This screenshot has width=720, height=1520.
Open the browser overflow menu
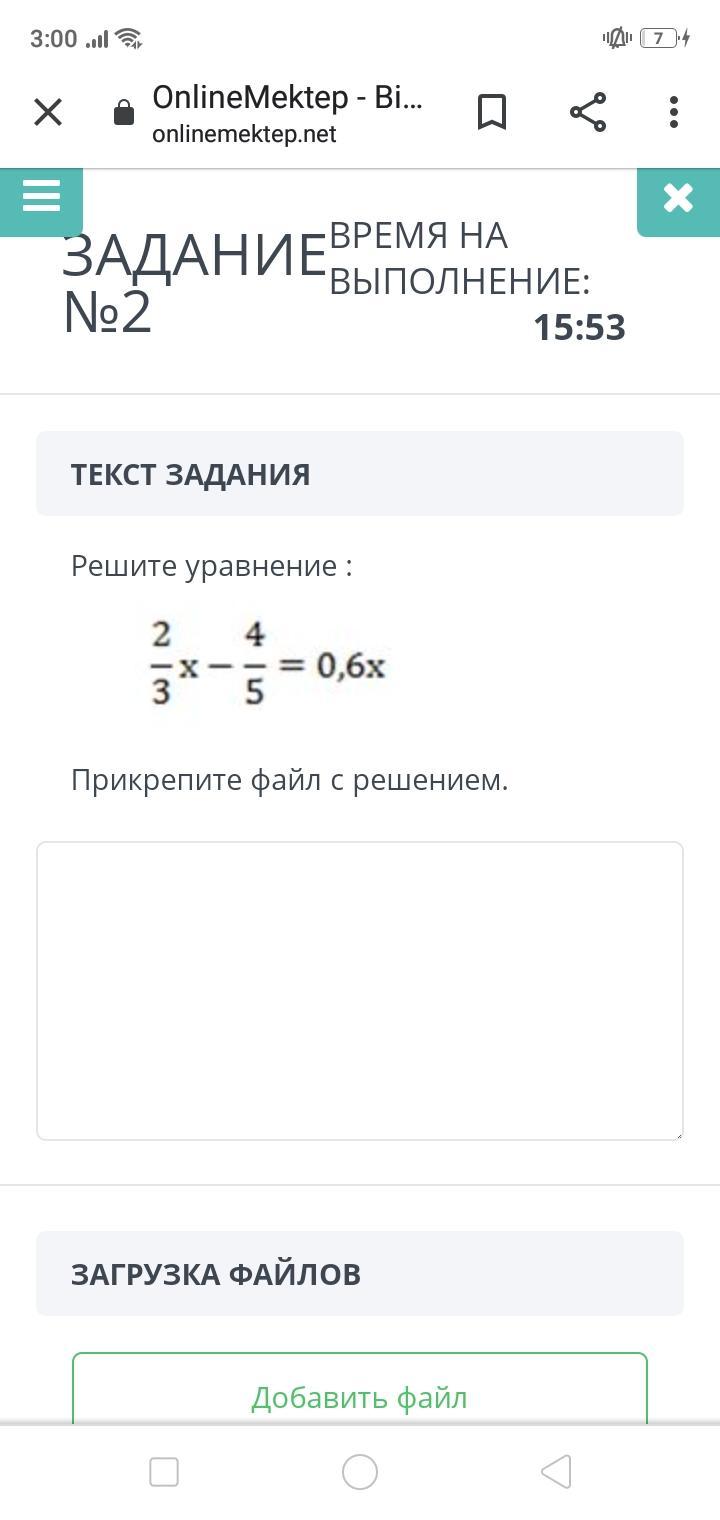(x=674, y=112)
